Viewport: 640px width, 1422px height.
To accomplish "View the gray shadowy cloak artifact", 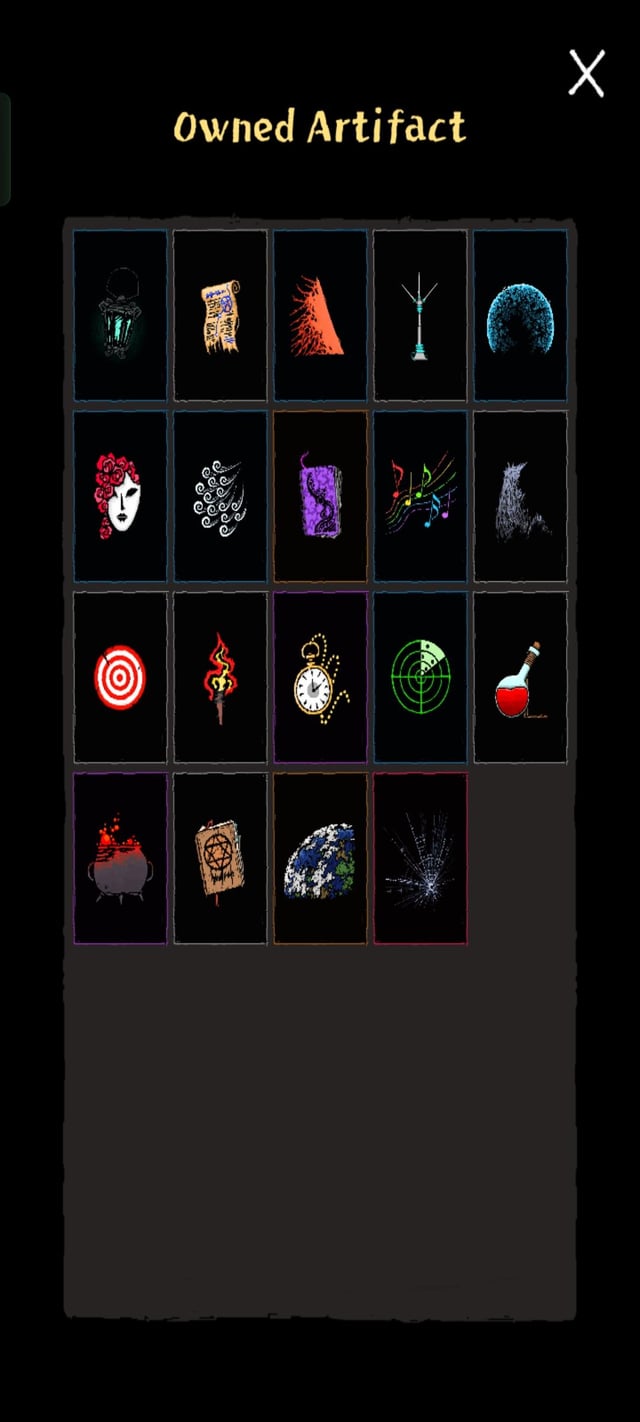I will (x=520, y=496).
